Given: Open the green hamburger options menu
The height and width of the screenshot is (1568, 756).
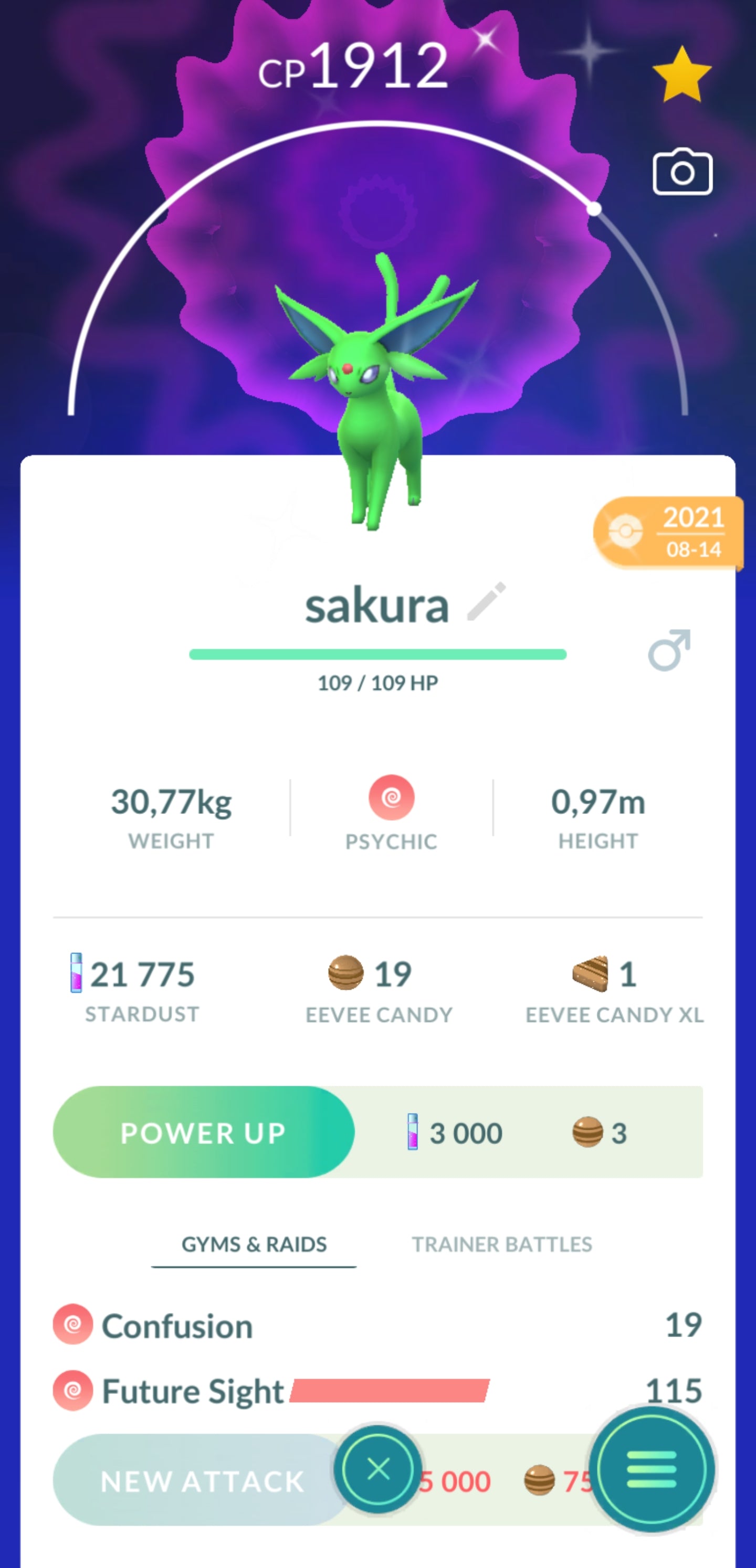Looking at the screenshot, I should pyautogui.click(x=651, y=1469).
